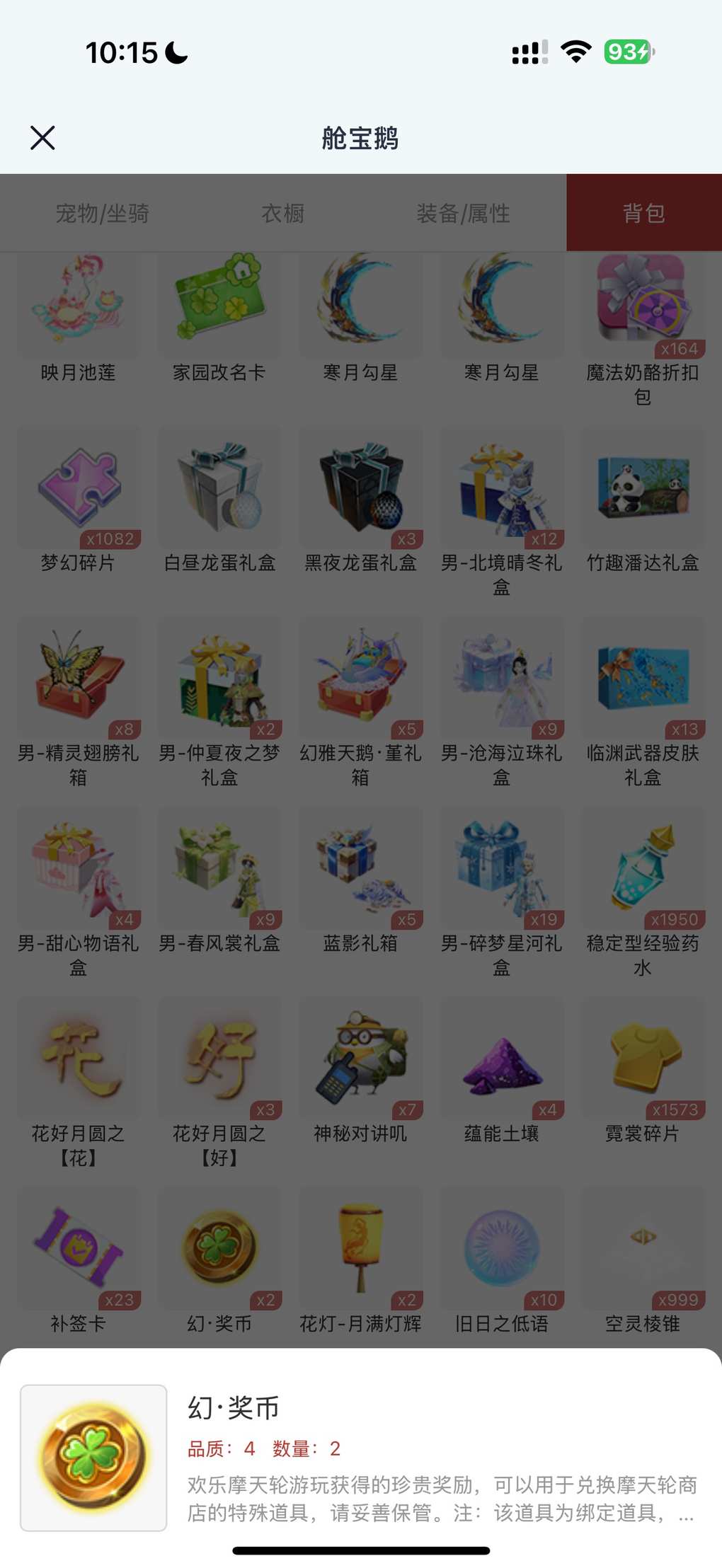The width and height of the screenshot is (722, 1568).
Task: Open the 补签卡 item details
Action: pyautogui.click(x=78, y=1249)
